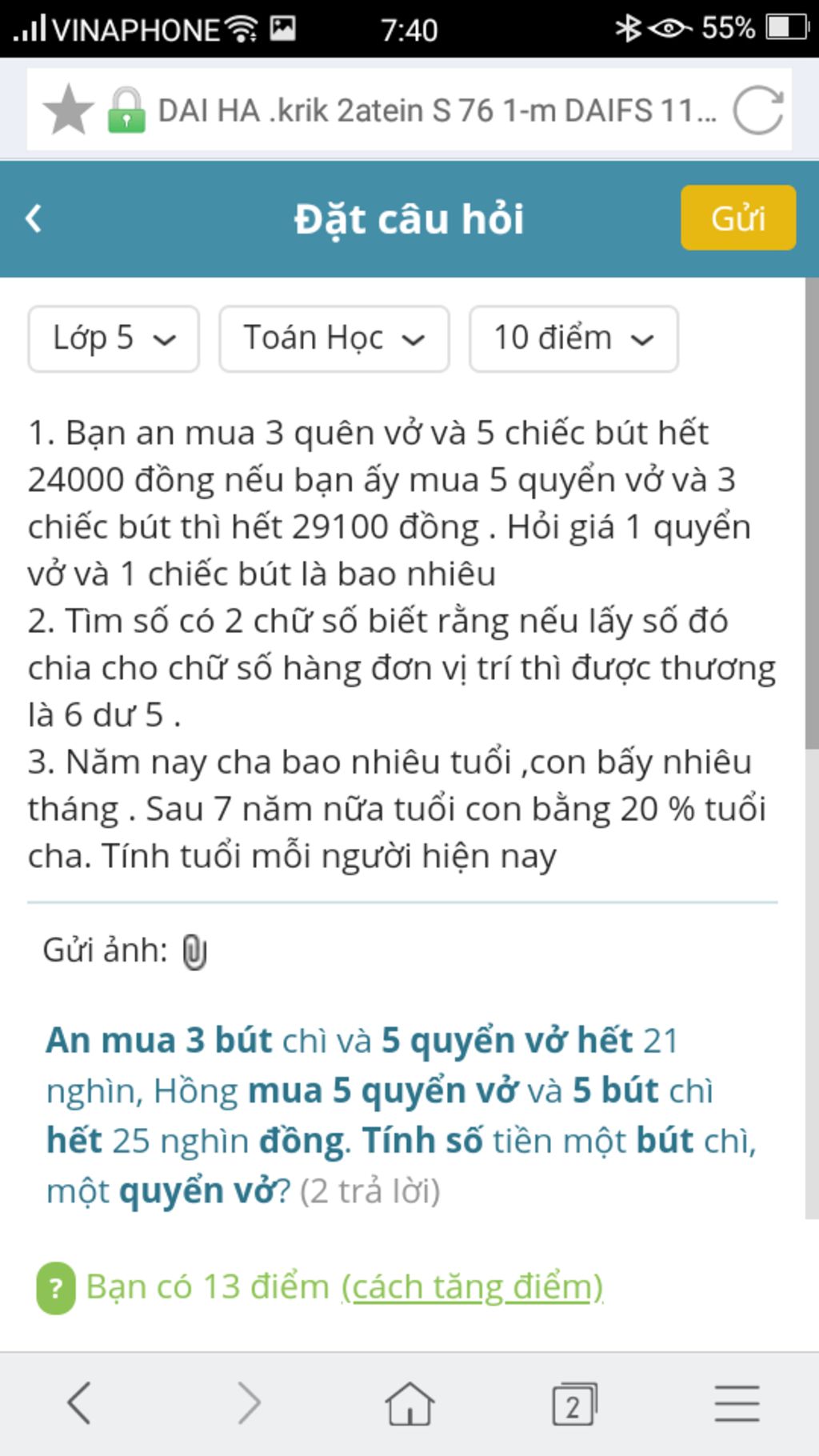
Task: Open the cách tăng điểm link
Action: [x=472, y=1287]
